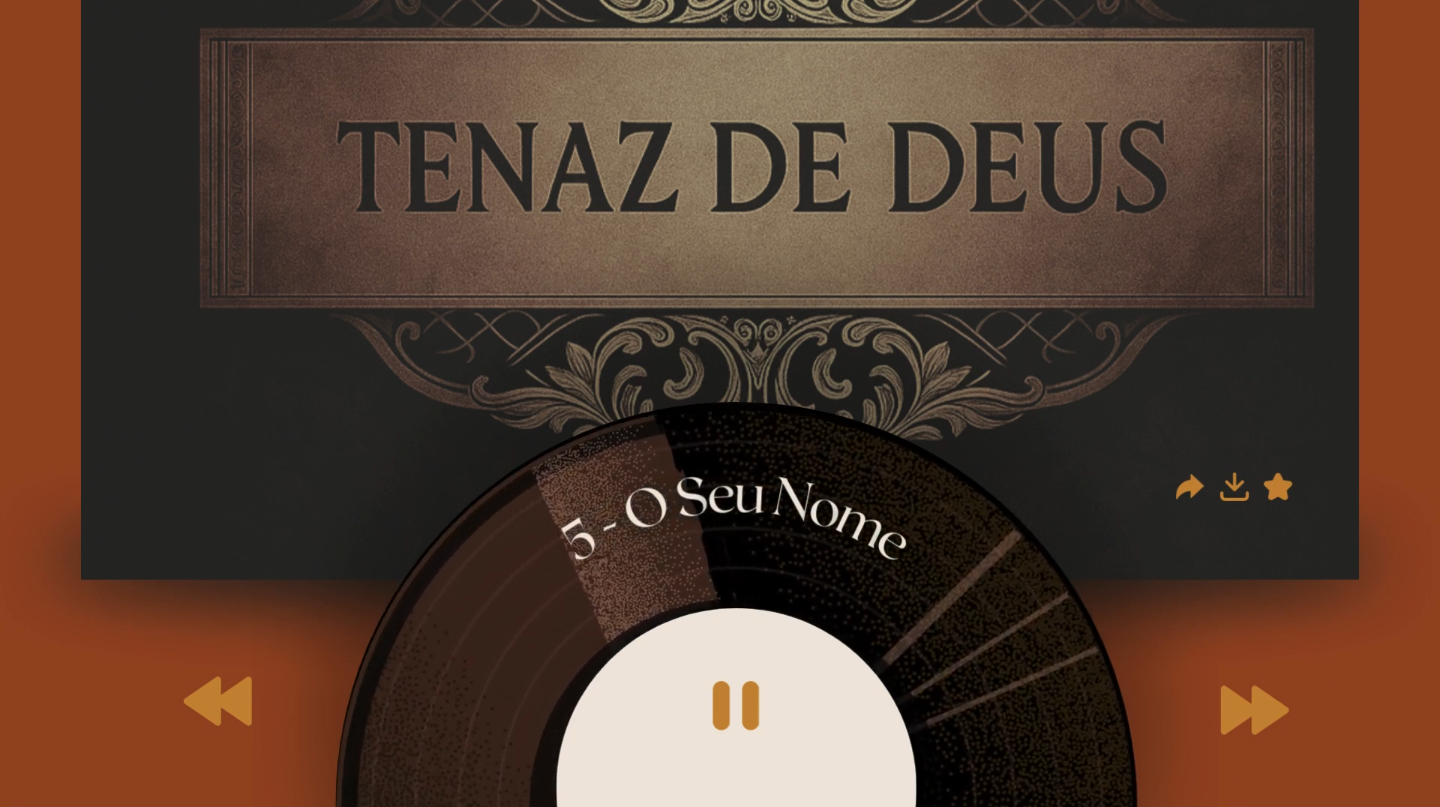Download the current song
The width and height of the screenshot is (1440, 807).
point(1234,488)
